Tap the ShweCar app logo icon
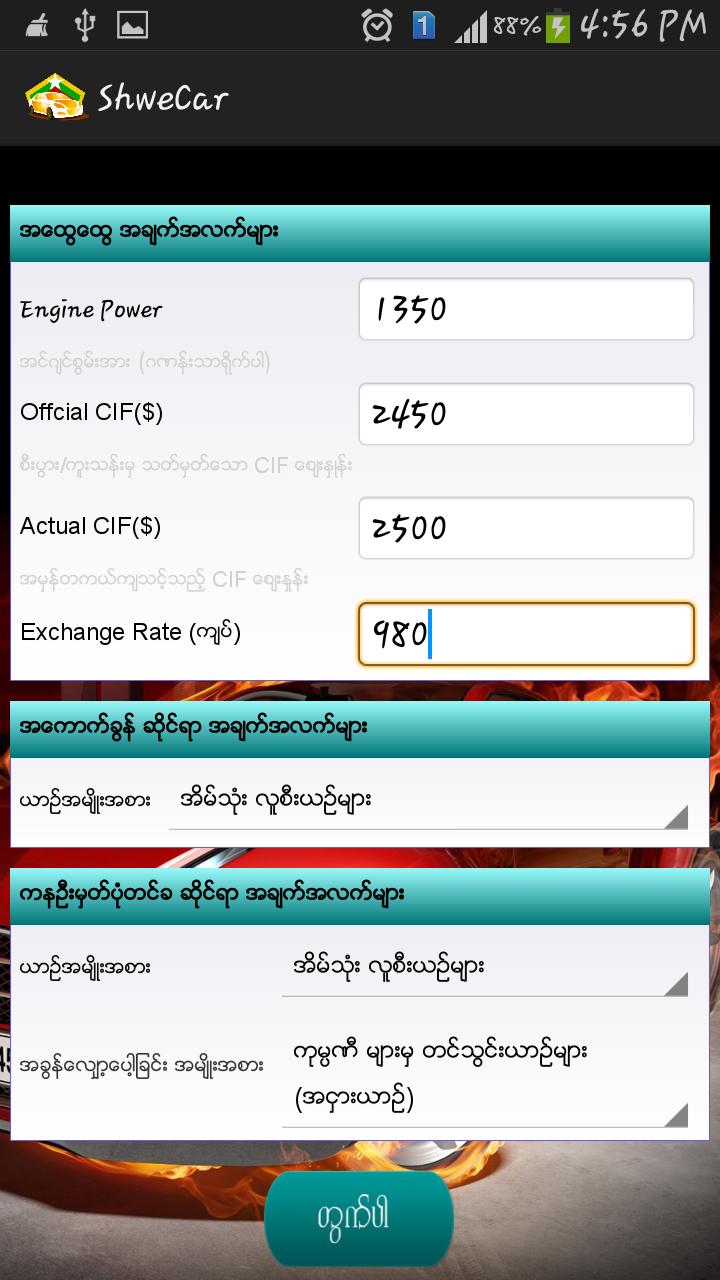Viewport: 720px width, 1280px height. (55, 98)
